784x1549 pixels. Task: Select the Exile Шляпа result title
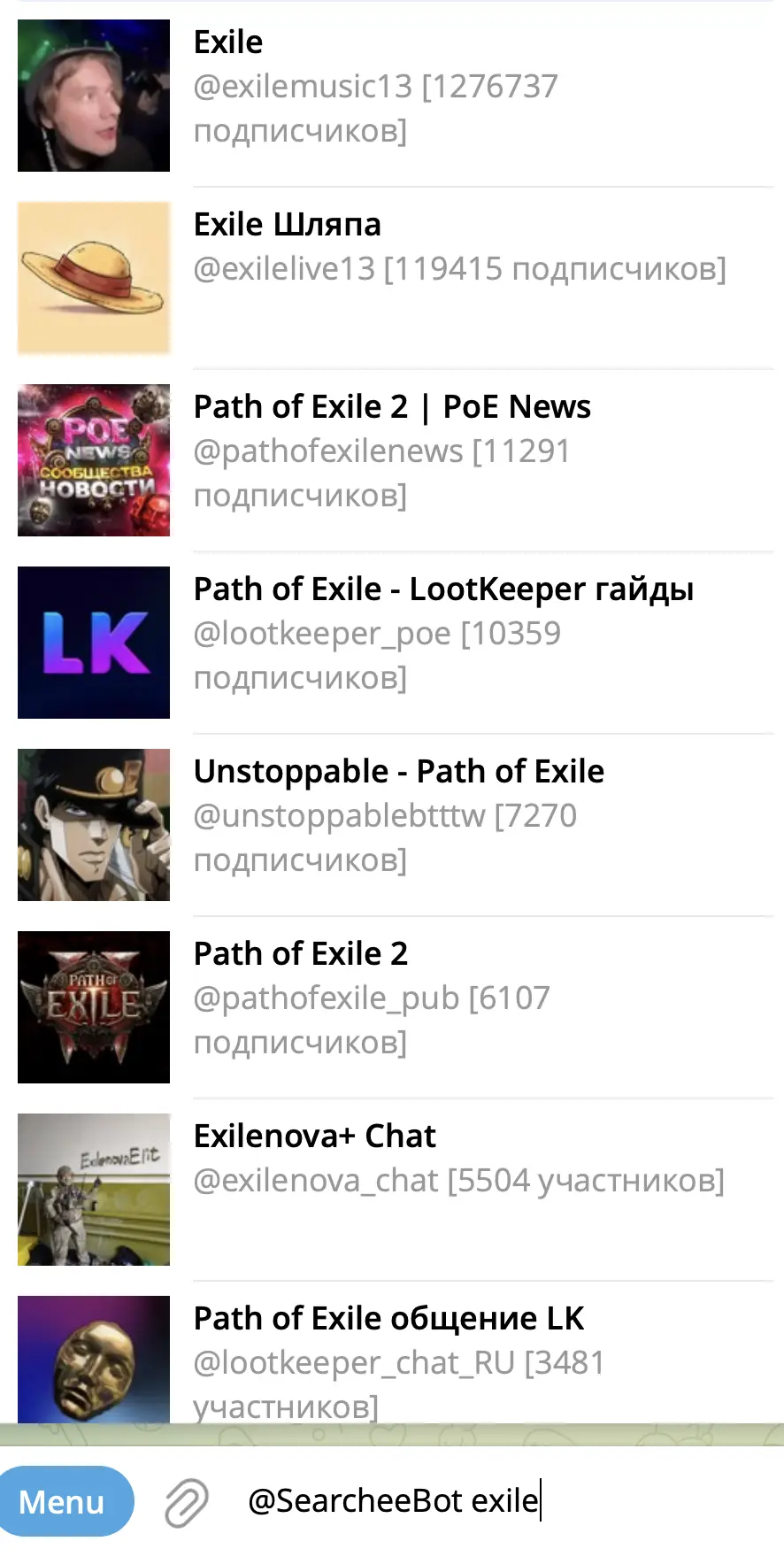tap(286, 223)
